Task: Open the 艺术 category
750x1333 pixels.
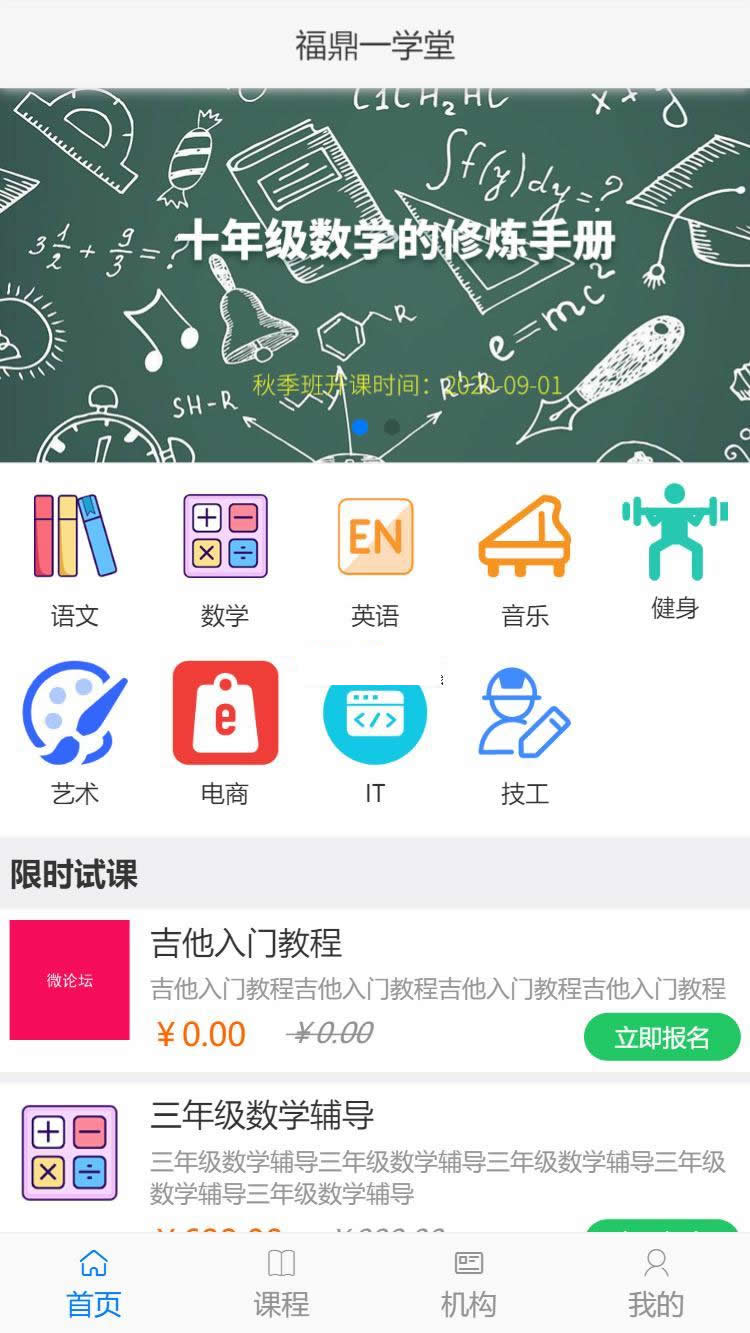Action: pos(75,735)
